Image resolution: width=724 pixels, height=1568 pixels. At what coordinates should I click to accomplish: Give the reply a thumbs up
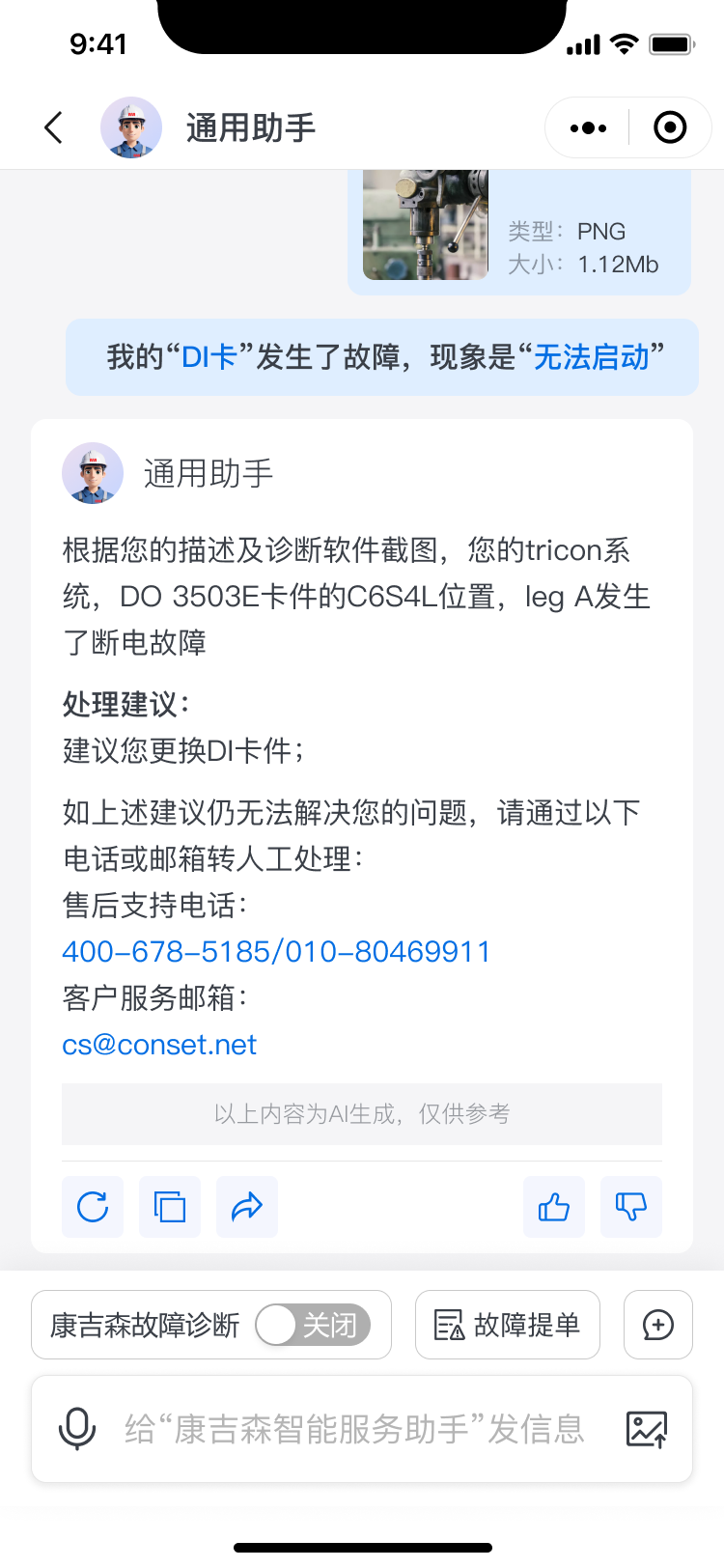(x=554, y=1207)
